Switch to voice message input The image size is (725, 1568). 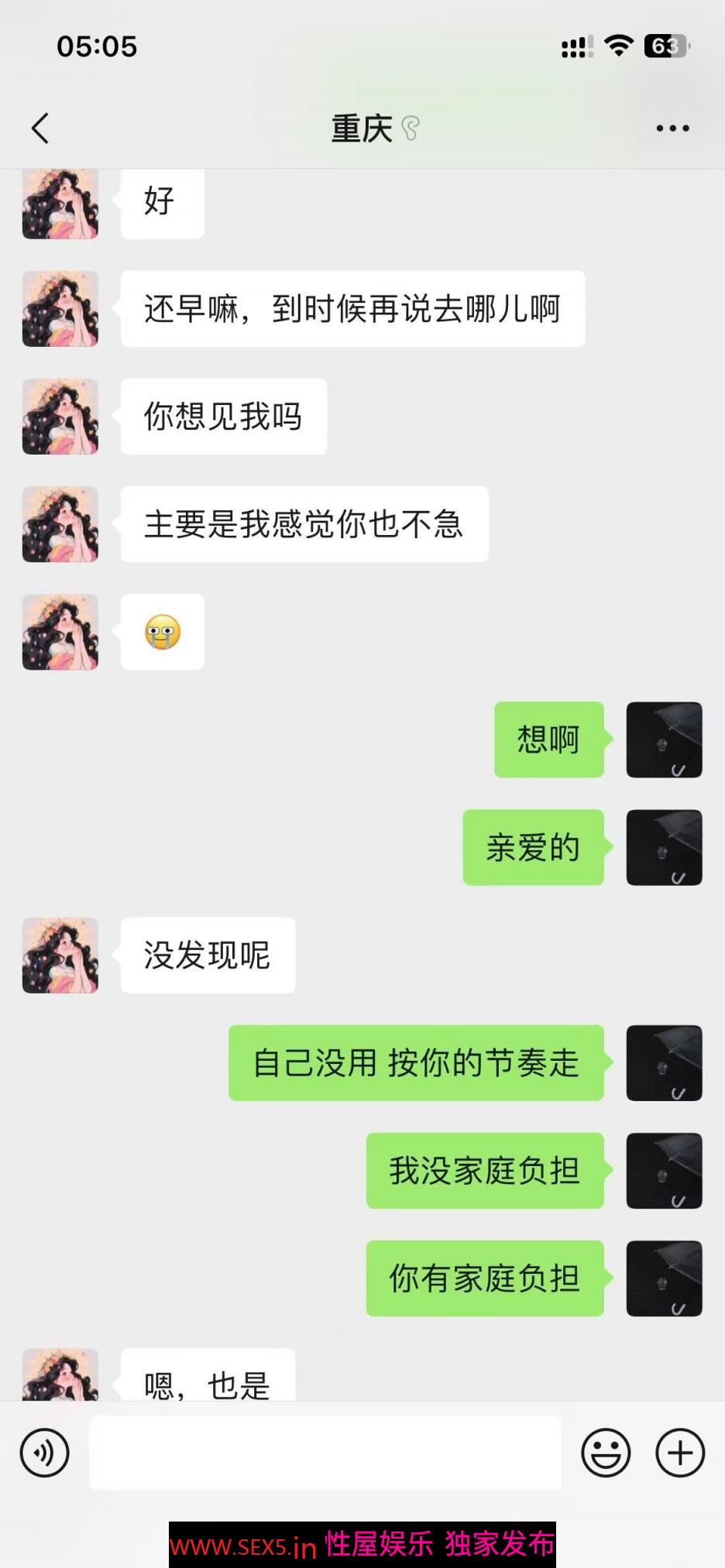[45, 1453]
